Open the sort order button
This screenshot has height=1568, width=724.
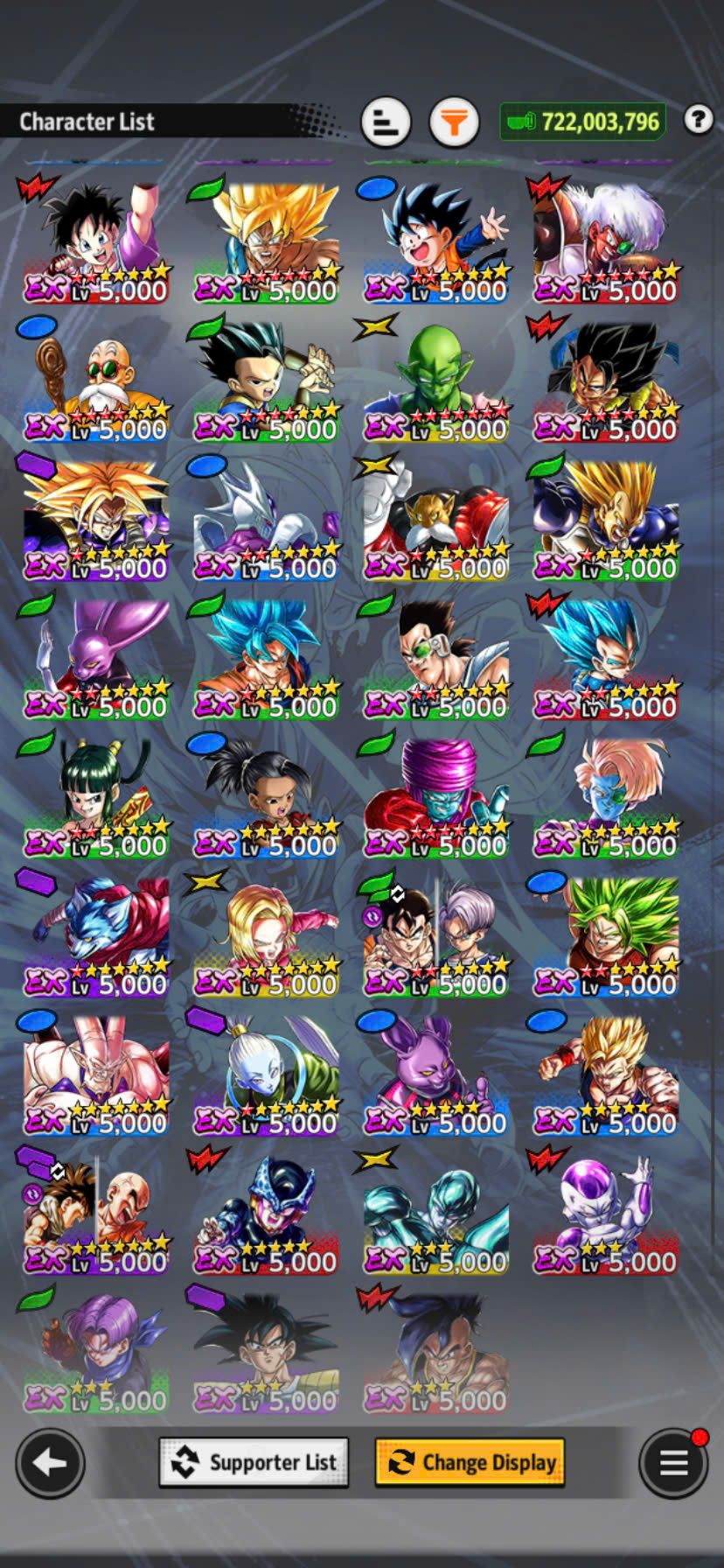pyautogui.click(x=386, y=122)
